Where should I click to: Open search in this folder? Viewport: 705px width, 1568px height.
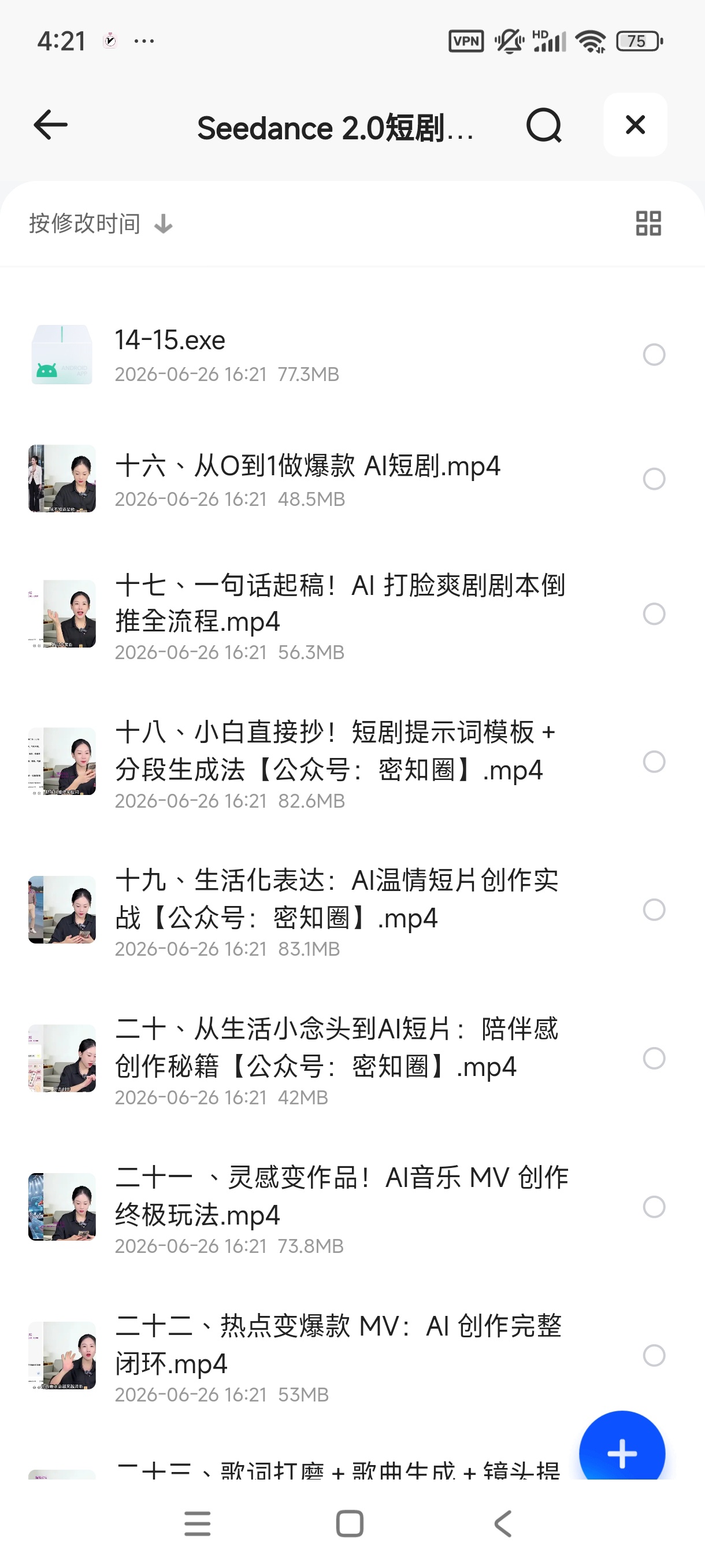tap(544, 125)
